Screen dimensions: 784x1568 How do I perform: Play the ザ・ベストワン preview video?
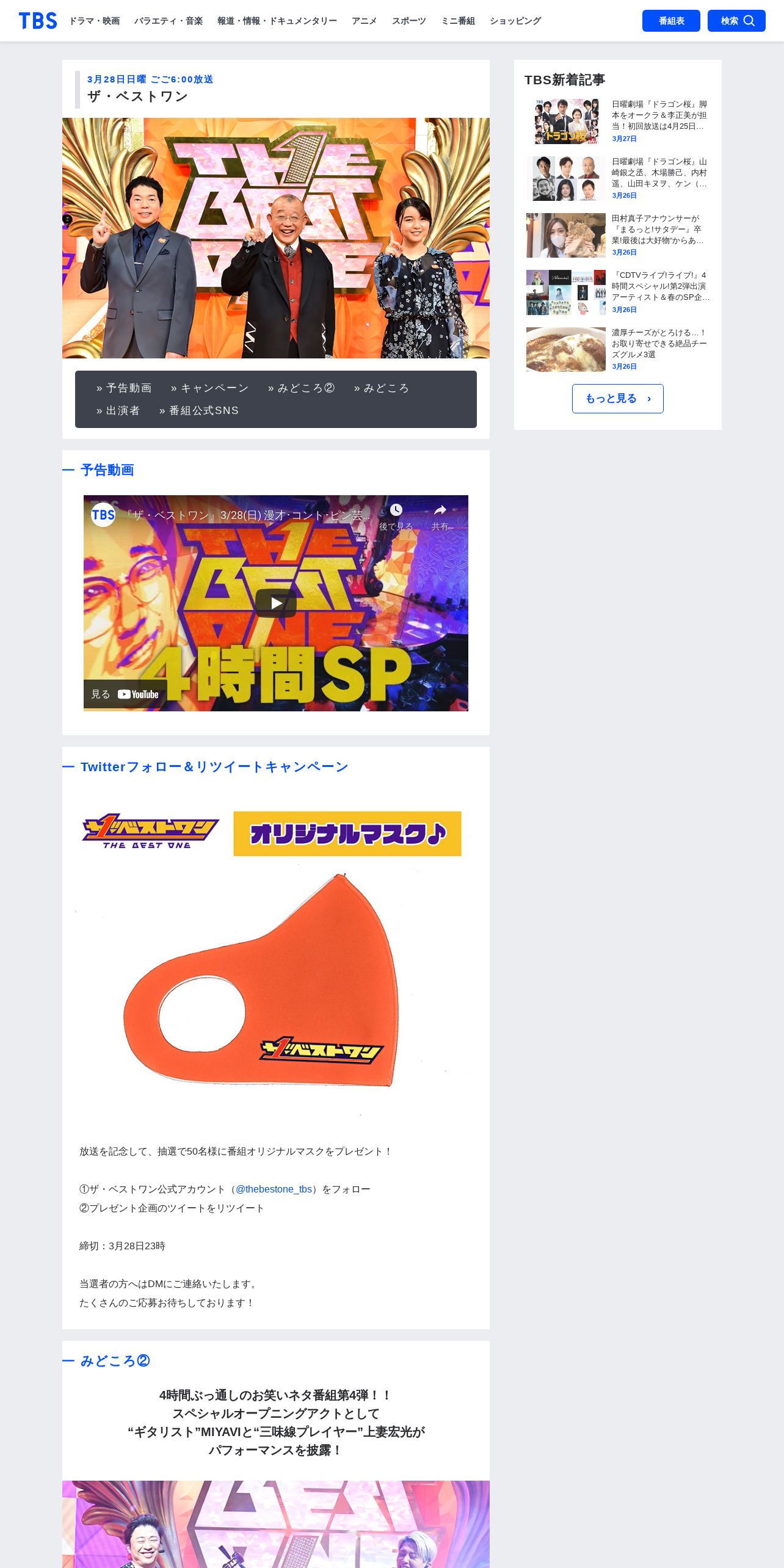[276, 603]
